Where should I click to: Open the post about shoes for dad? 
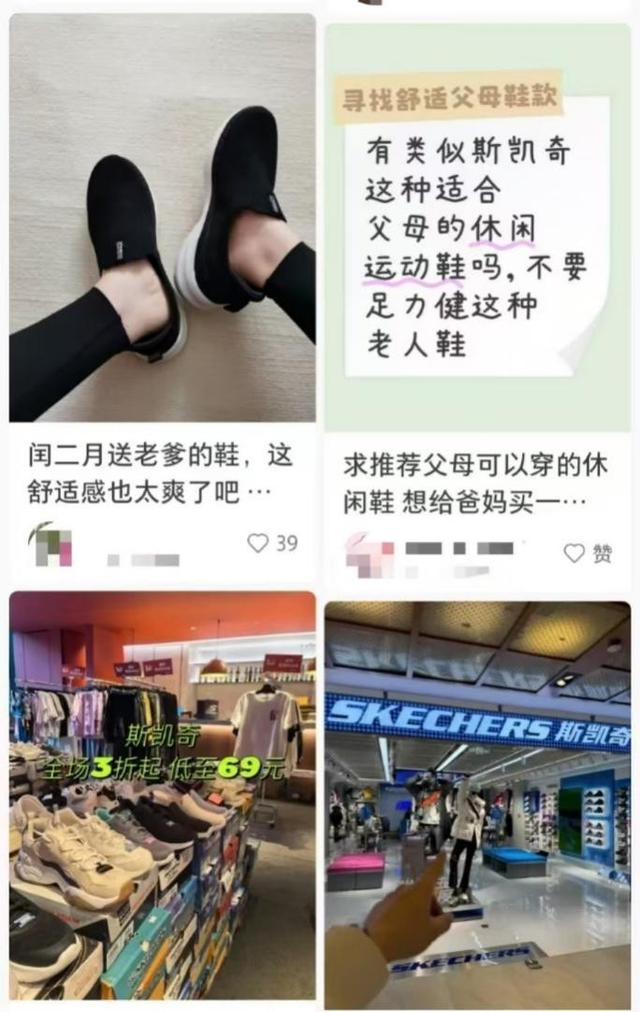click(x=162, y=218)
